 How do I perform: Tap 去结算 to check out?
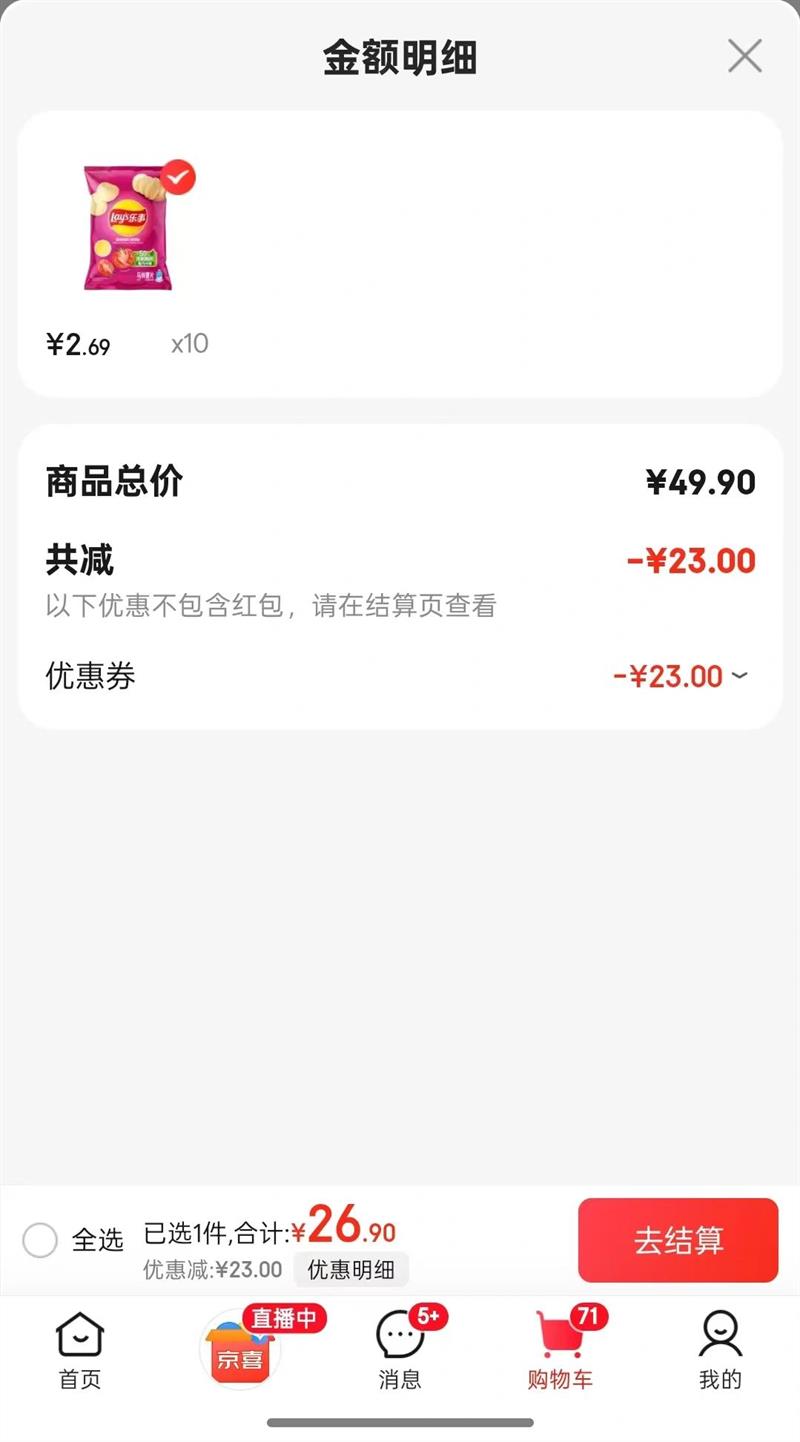(x=678, y=1240)
